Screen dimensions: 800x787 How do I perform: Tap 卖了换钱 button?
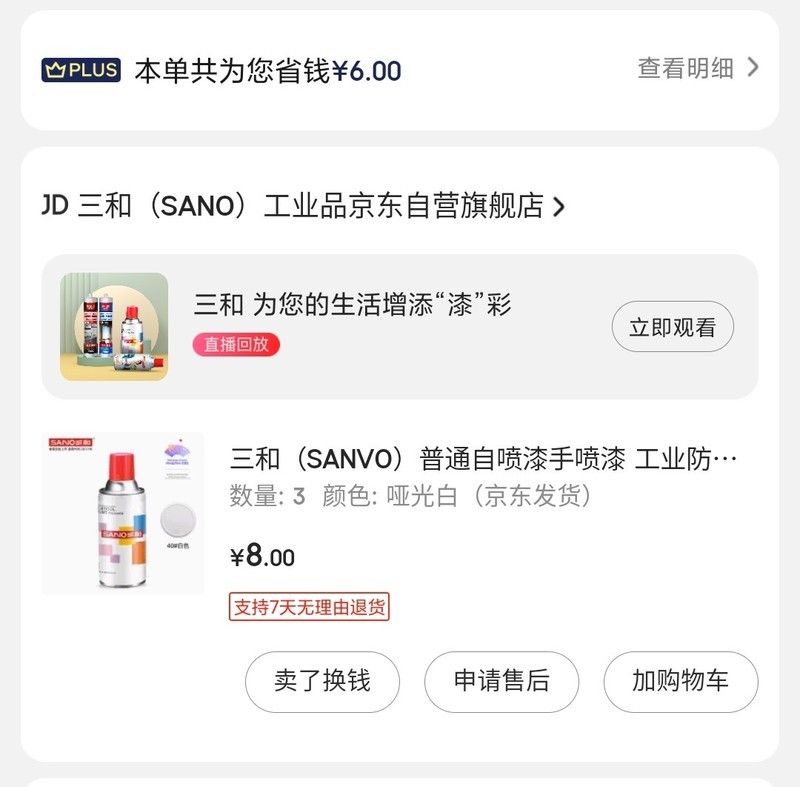click(x=322, y=682)
